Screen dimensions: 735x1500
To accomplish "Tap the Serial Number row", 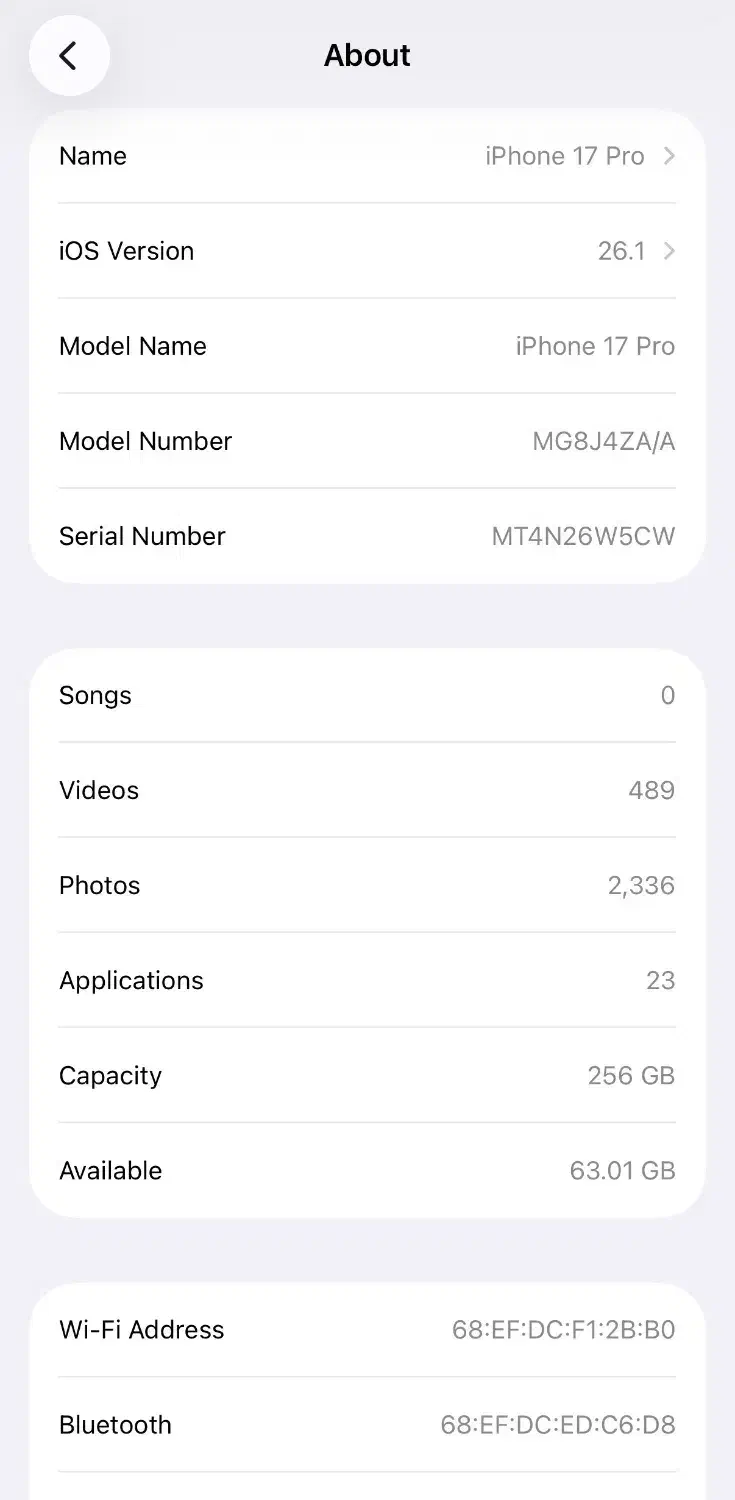I will point(367,536).
